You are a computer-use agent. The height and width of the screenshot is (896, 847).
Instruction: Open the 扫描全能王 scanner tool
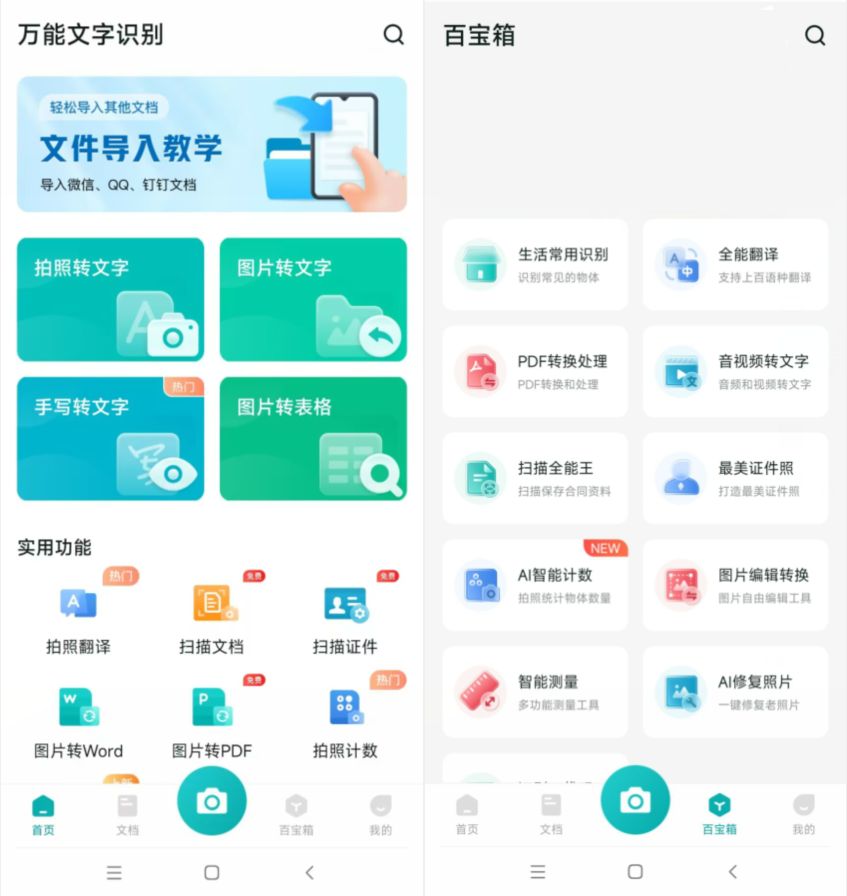pyautogui.click(x=535, y=478)
